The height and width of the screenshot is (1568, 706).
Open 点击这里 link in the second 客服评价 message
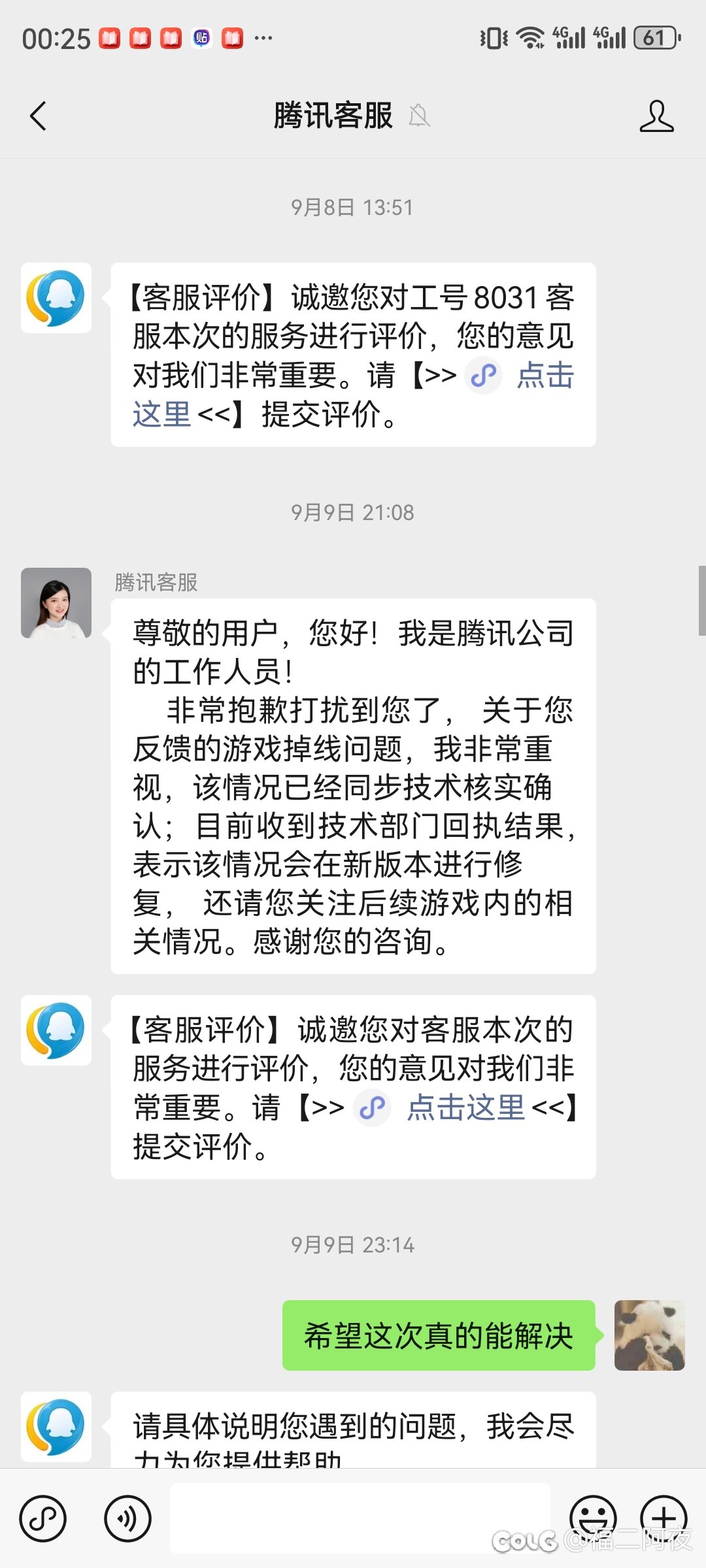[x=465, y=1108]
